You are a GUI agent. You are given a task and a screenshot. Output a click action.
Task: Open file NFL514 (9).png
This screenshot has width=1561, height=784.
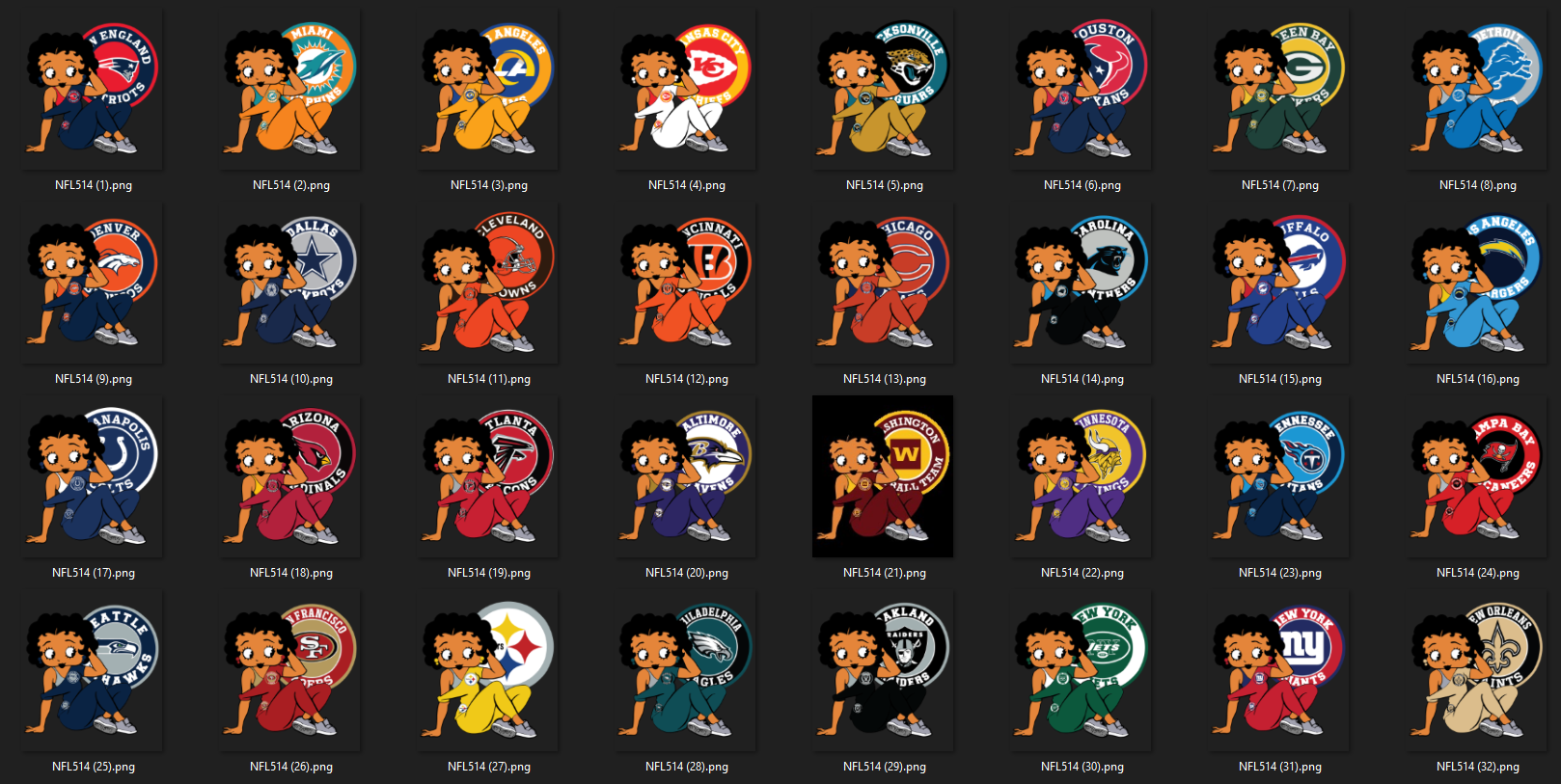click(94, 284)
